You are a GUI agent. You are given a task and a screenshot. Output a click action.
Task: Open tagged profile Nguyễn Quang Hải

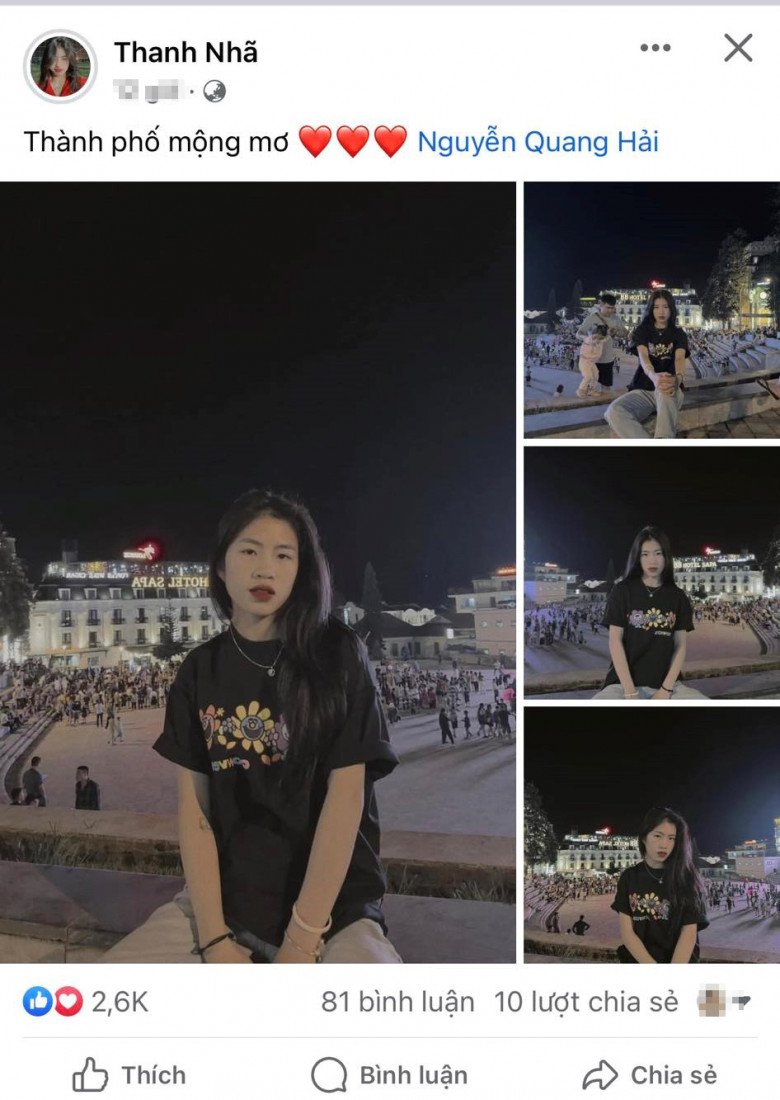537,142
